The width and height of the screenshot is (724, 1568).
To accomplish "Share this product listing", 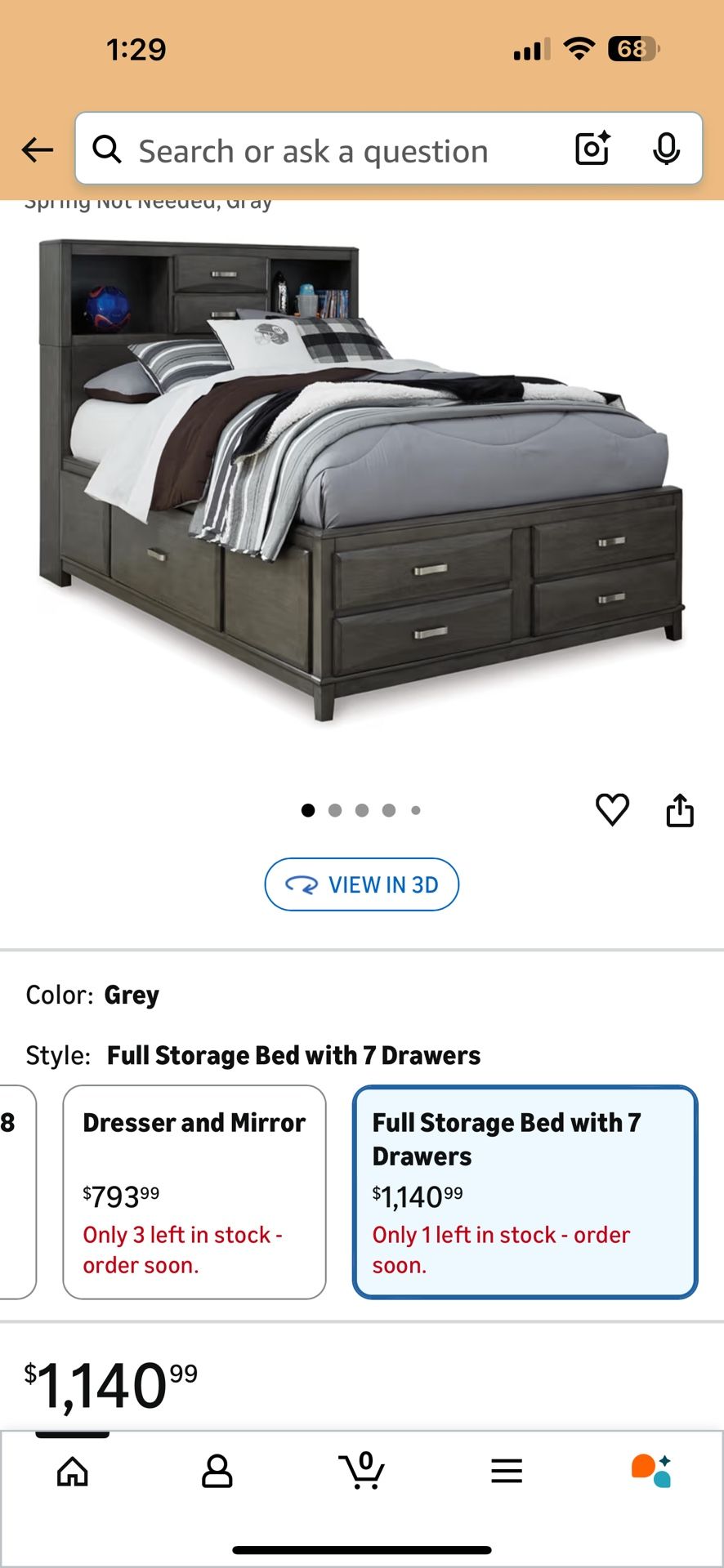I will pos(681,809).
